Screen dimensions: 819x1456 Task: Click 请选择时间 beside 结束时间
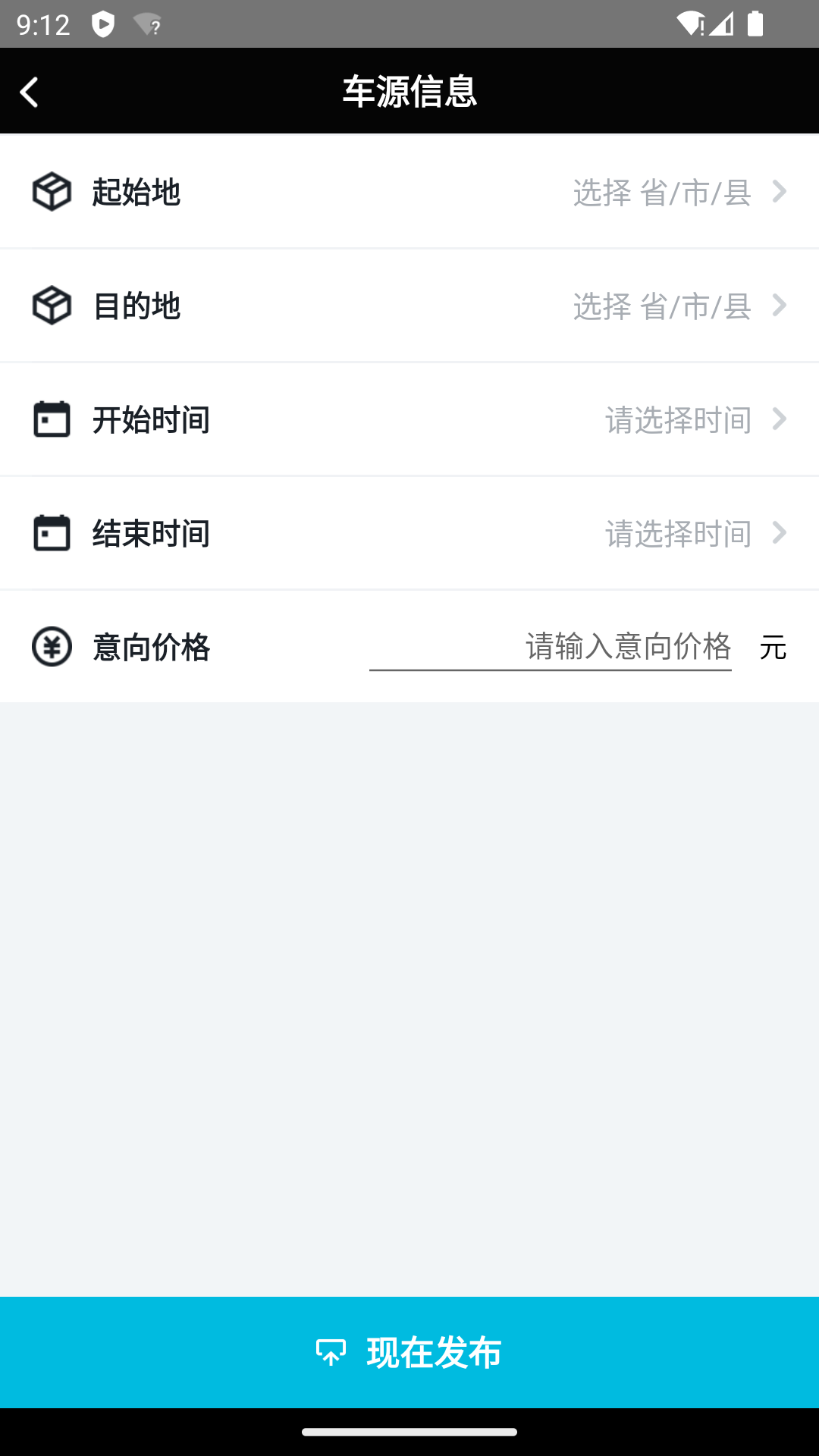click(x=676, y=533)
